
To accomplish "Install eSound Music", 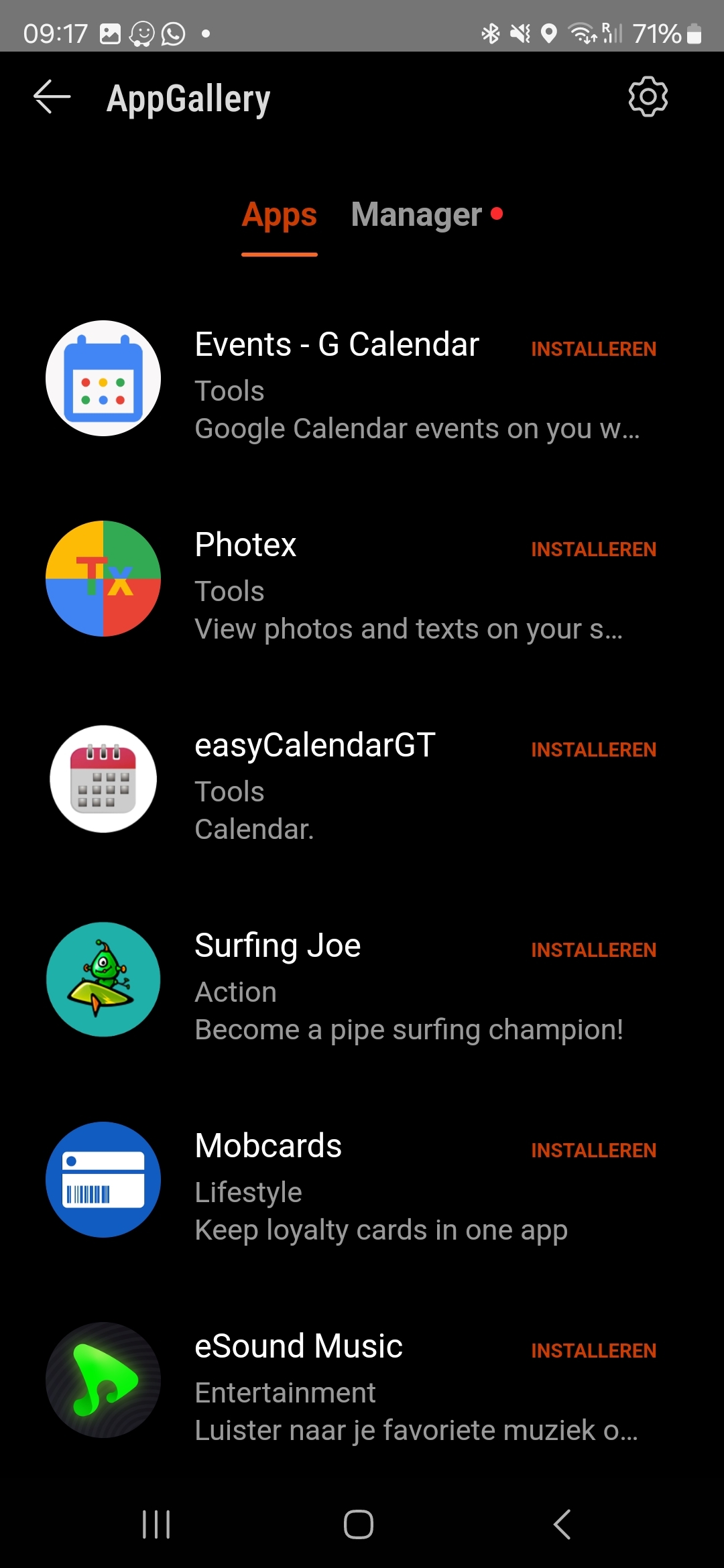I will (x=593, y=1351).
